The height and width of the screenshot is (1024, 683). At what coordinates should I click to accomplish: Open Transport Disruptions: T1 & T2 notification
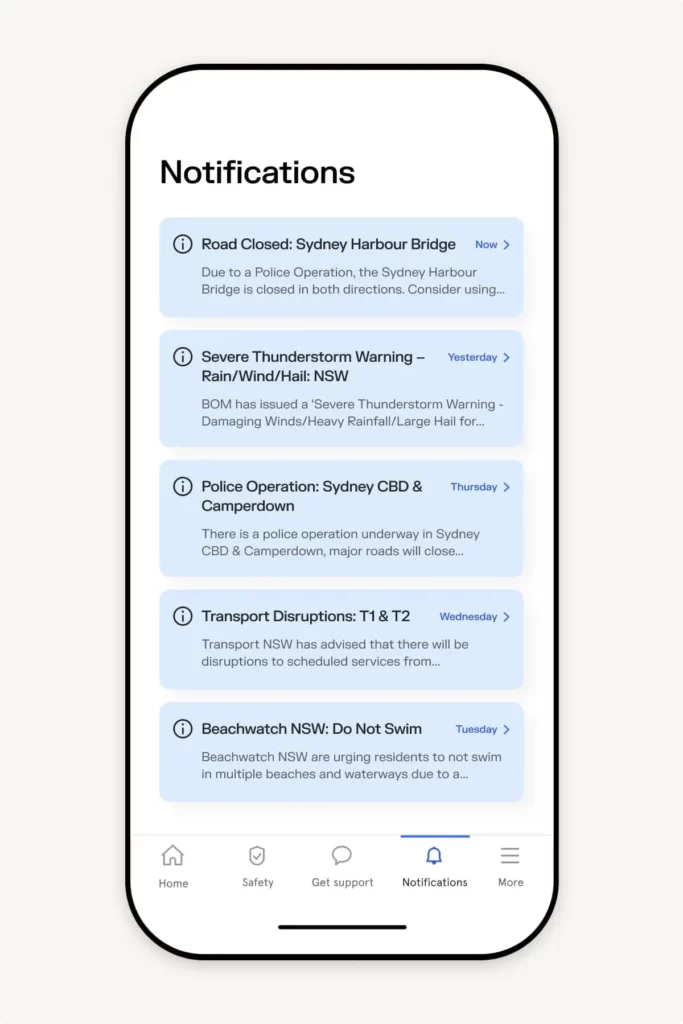pyautogui.click(x=341, y=639)
